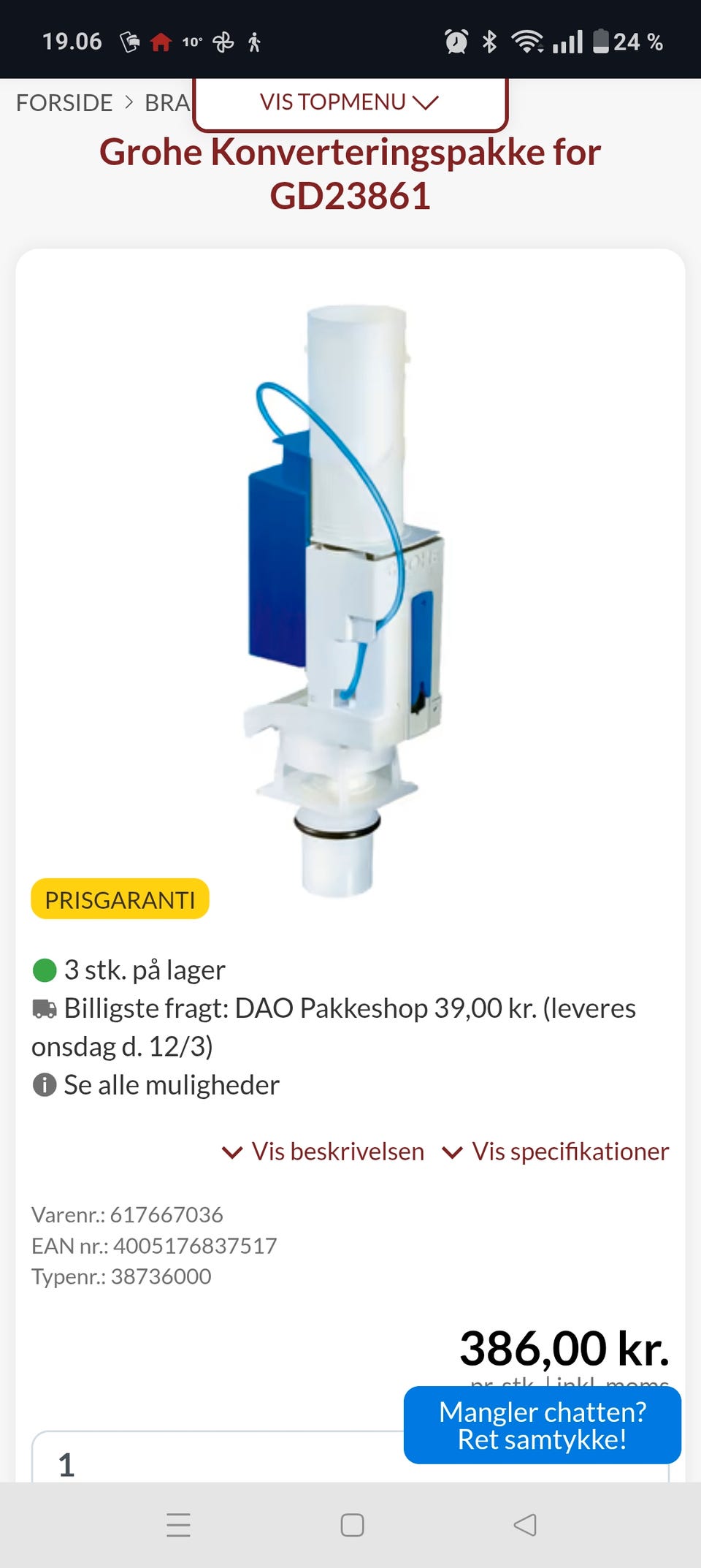The width and height of the screenshot is (701, 1568).
Task: Tap the truck delivery icon next to fragt info
Action: click(x=45, y=1009)
